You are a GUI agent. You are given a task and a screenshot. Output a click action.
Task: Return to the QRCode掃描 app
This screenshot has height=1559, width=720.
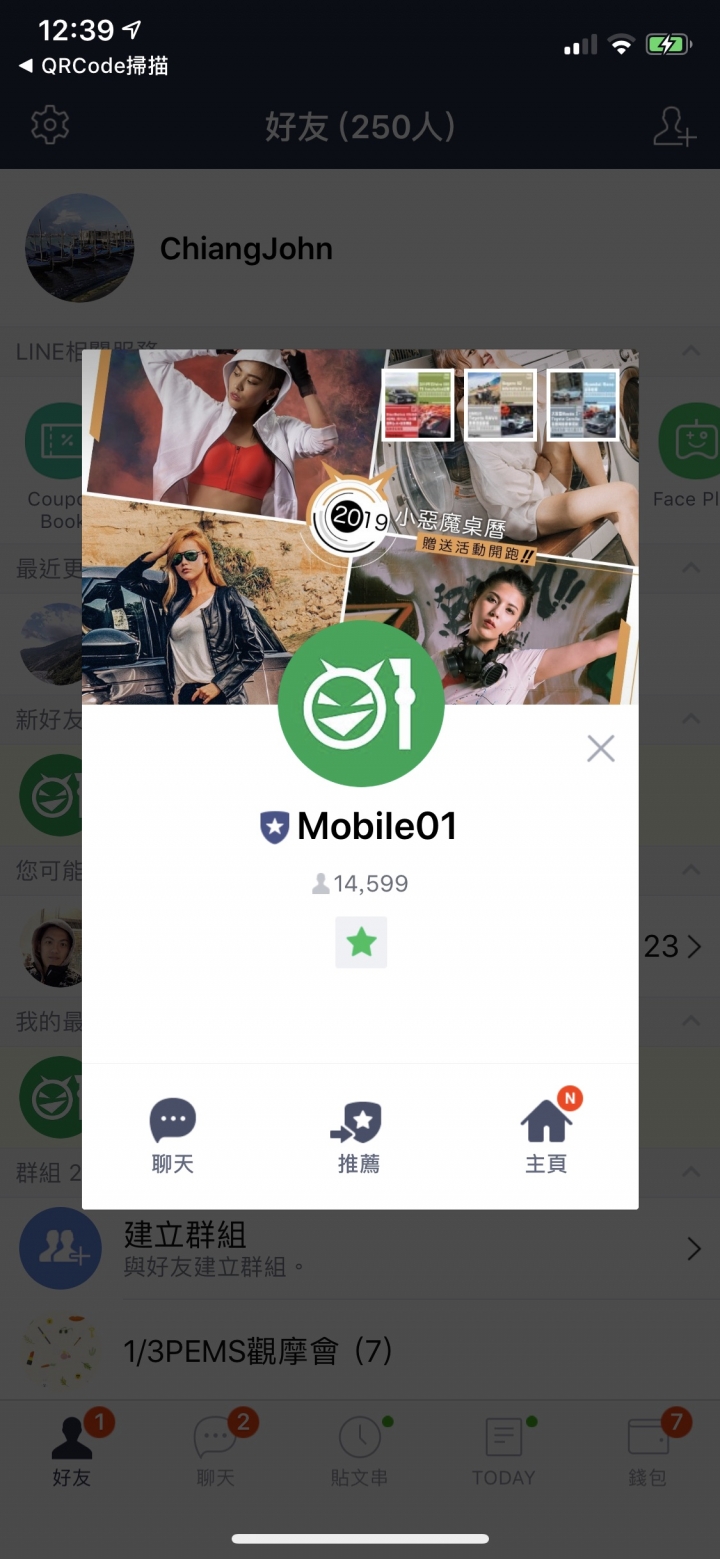tap(94, 66)
